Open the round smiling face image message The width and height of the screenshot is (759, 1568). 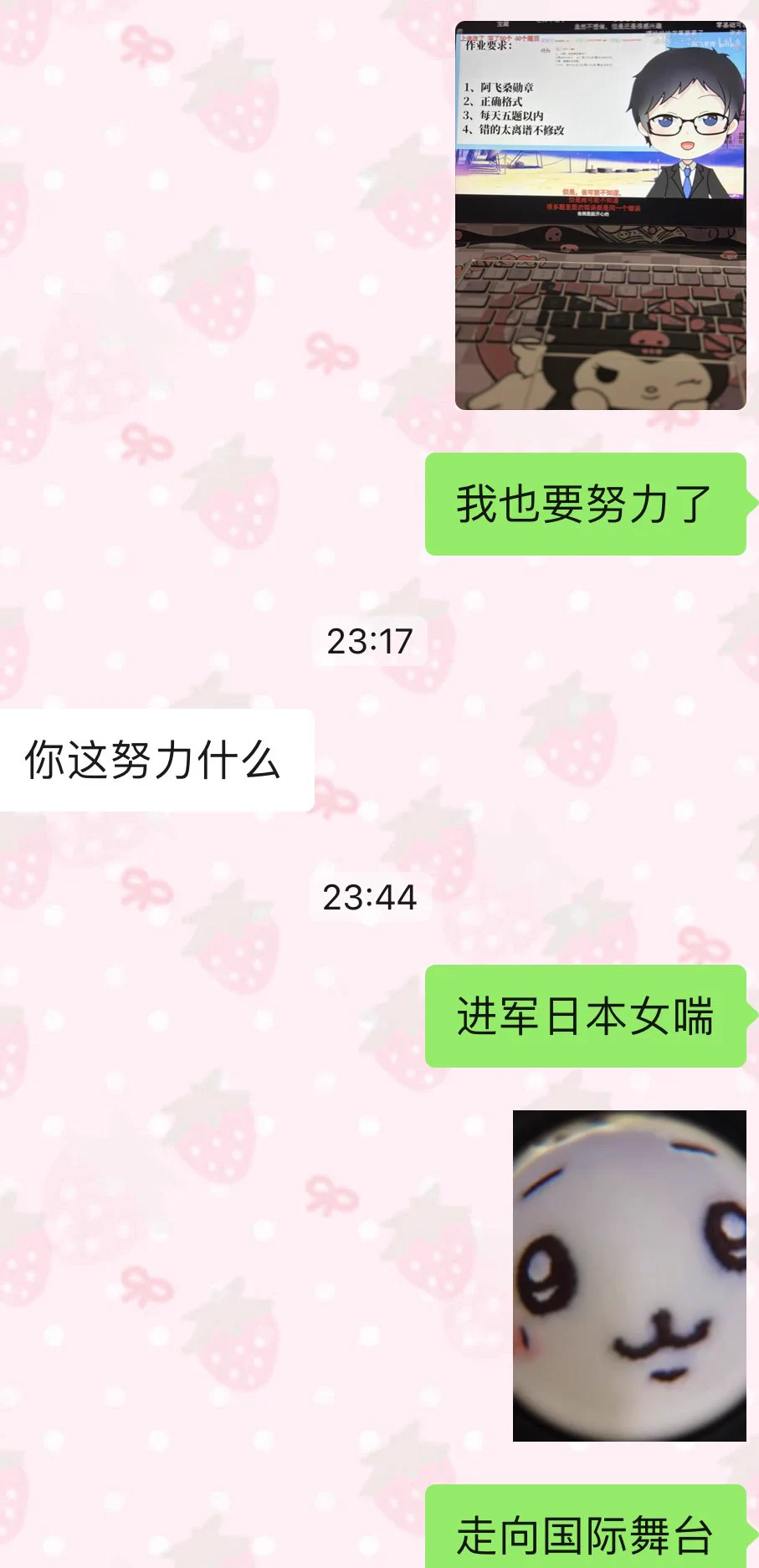[628, 1275]
